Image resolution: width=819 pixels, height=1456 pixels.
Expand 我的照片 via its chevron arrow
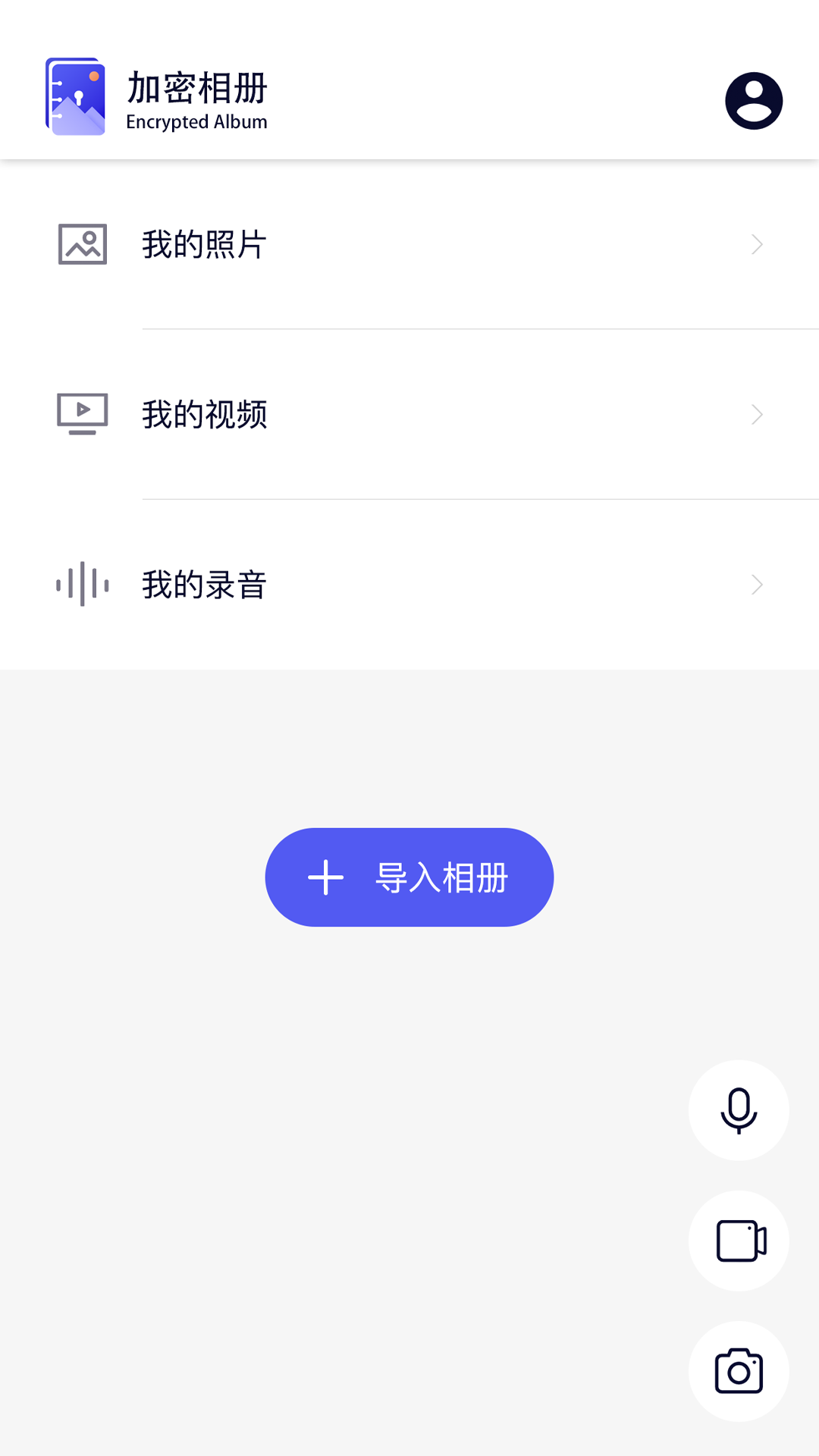tap(758, 244)
